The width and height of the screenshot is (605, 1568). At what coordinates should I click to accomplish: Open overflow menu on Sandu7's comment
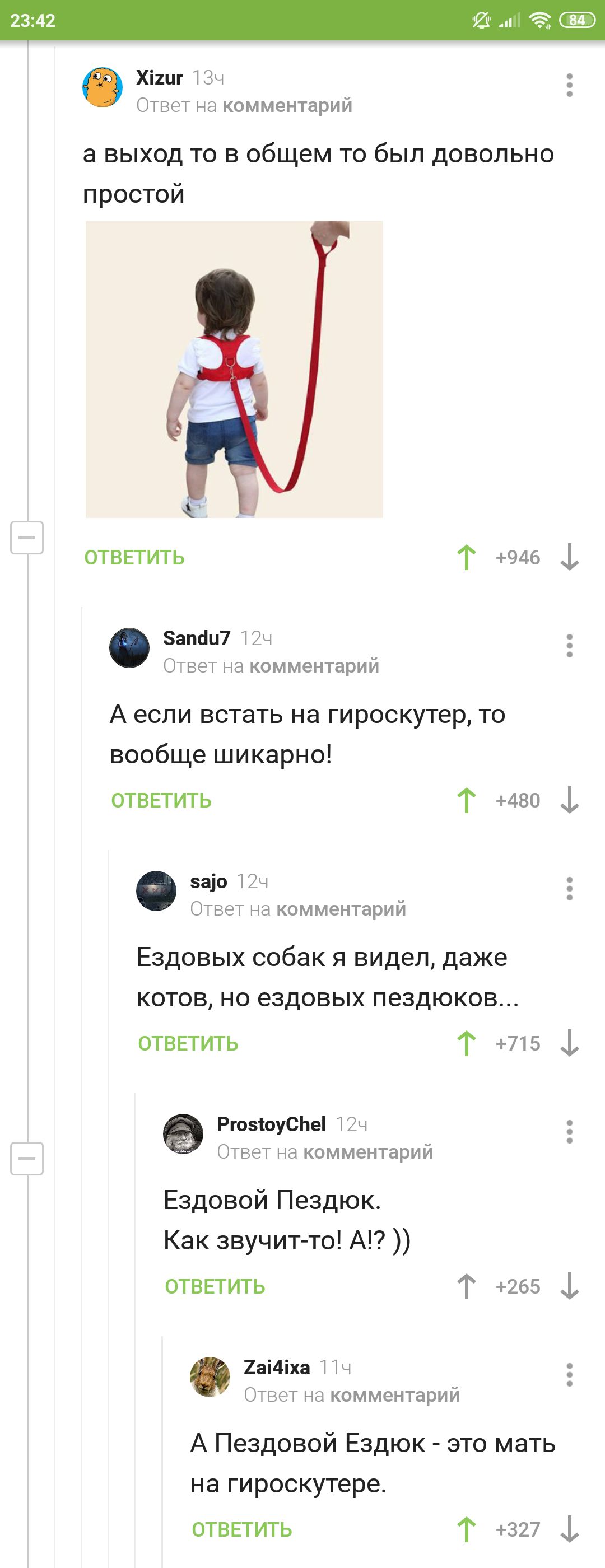point(569,646)
